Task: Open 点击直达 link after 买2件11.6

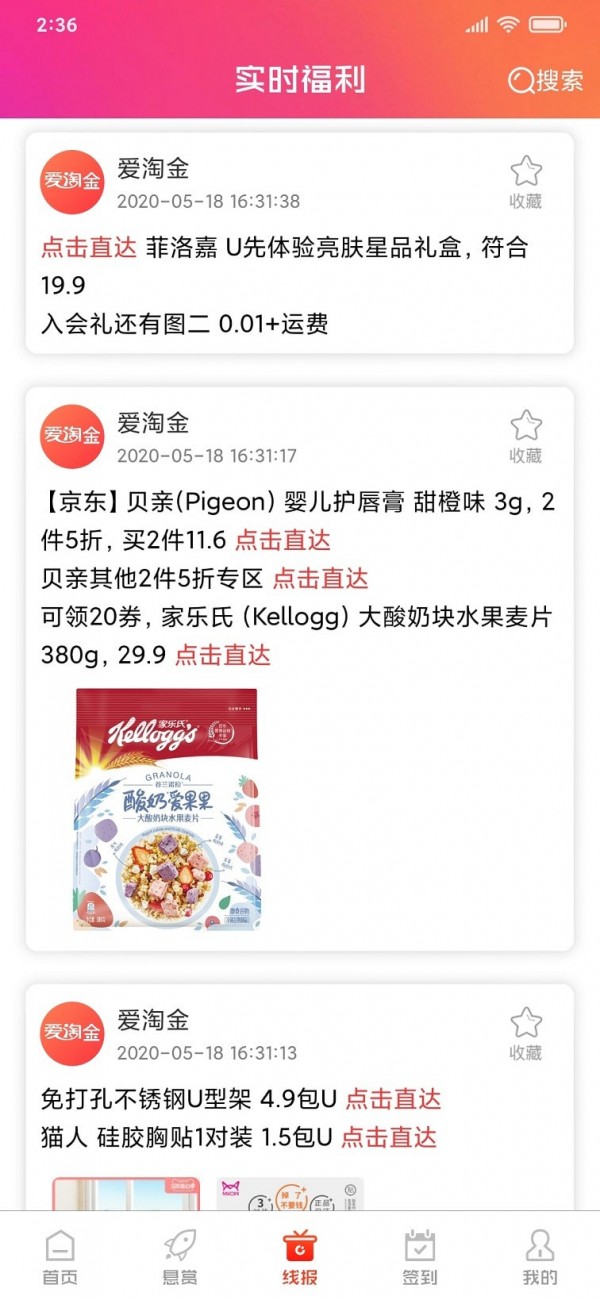Action: pos(283,541)
